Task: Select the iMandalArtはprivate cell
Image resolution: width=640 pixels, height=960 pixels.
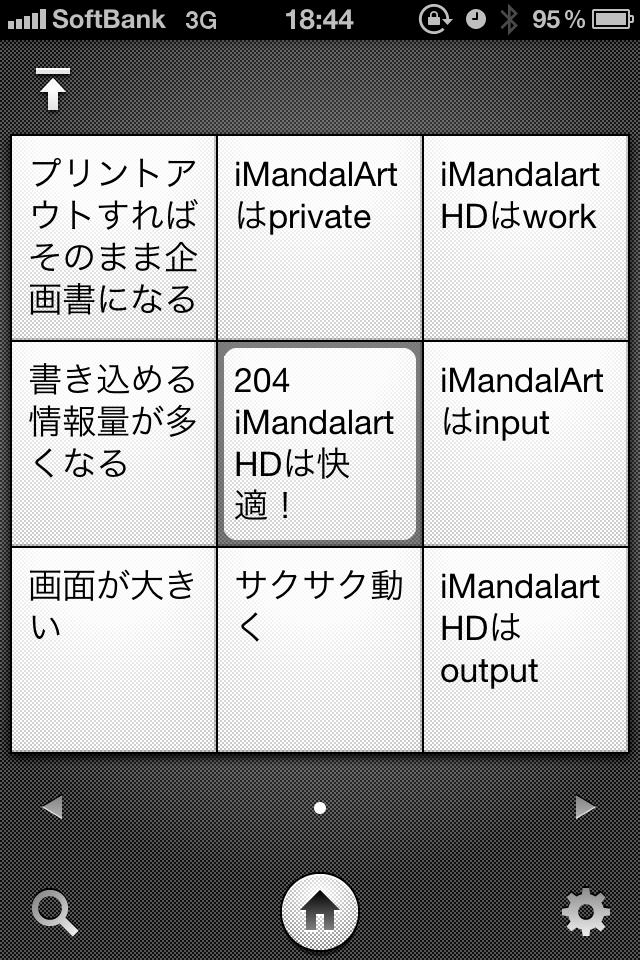Action: coord(320,238)
